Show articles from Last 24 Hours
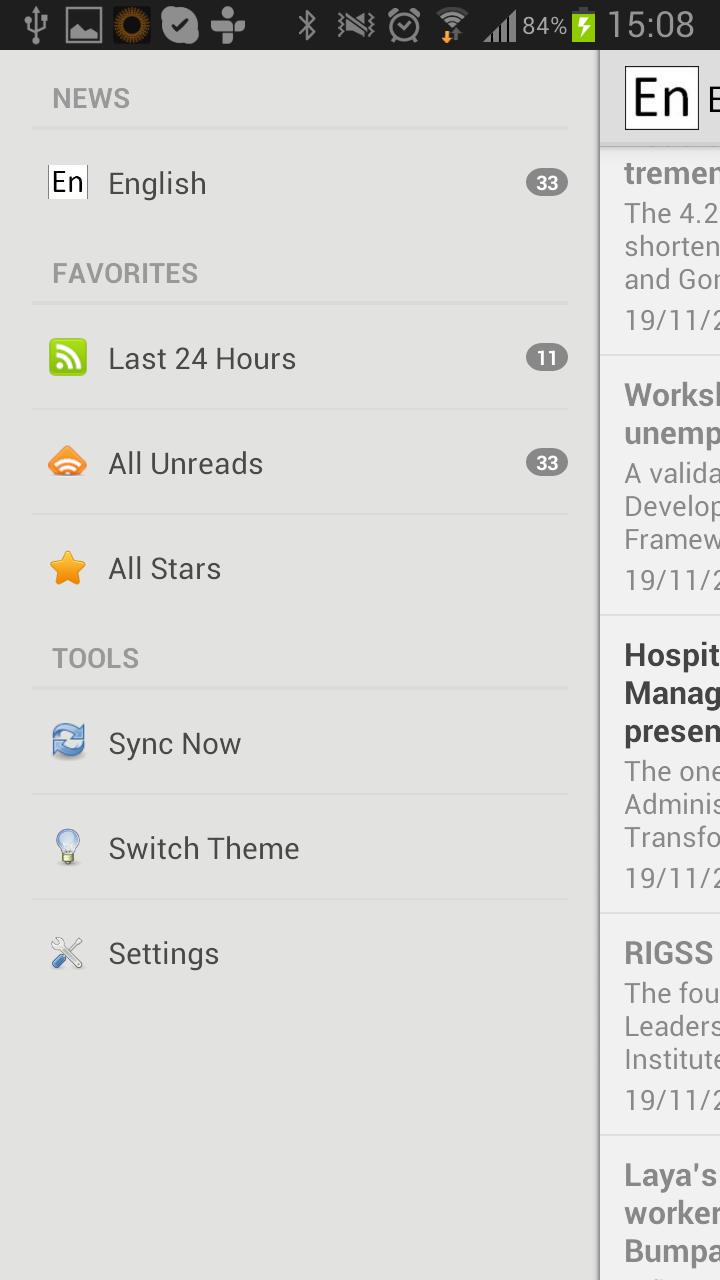The width and height of the screenshot is (720, 1280). pos(300,358)
